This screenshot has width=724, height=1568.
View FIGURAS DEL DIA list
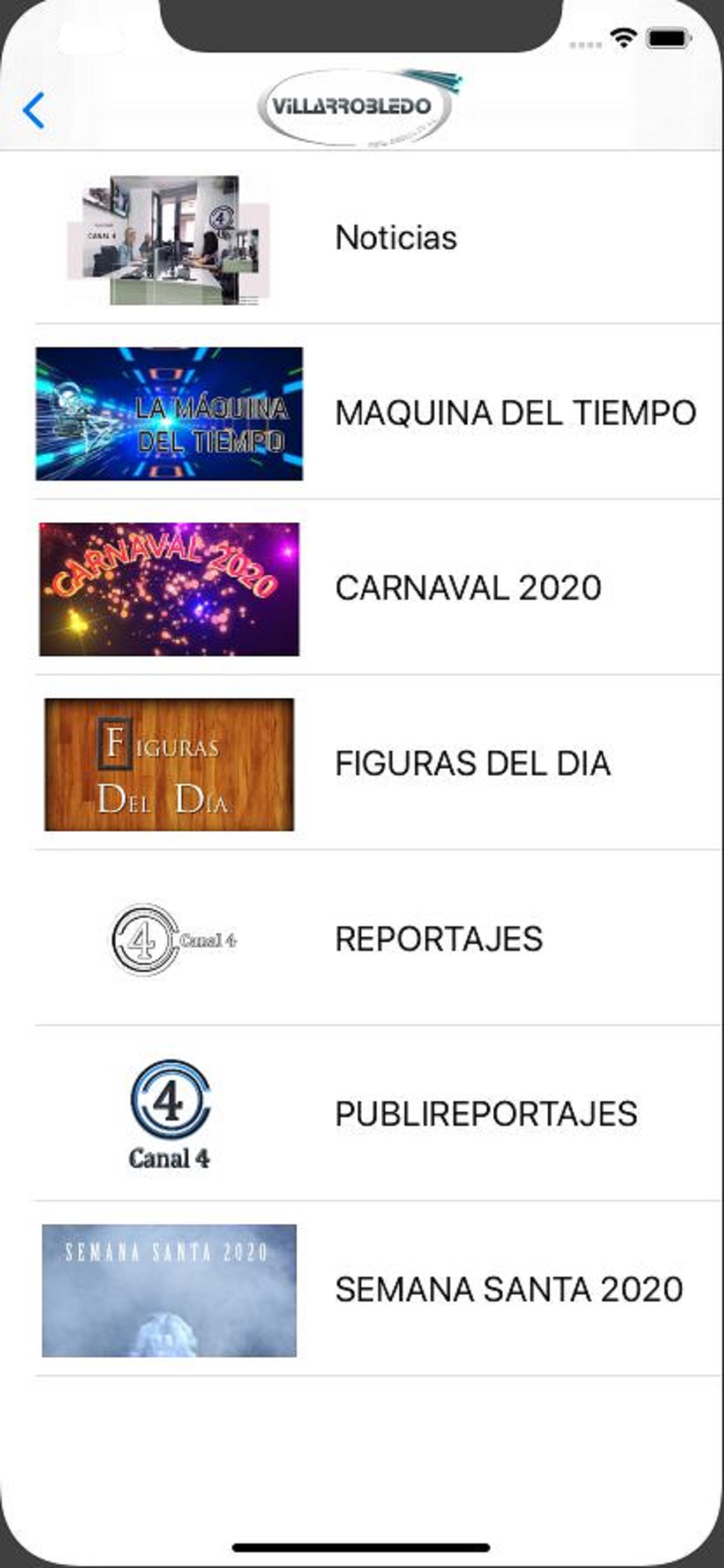[x=472, y=764]
